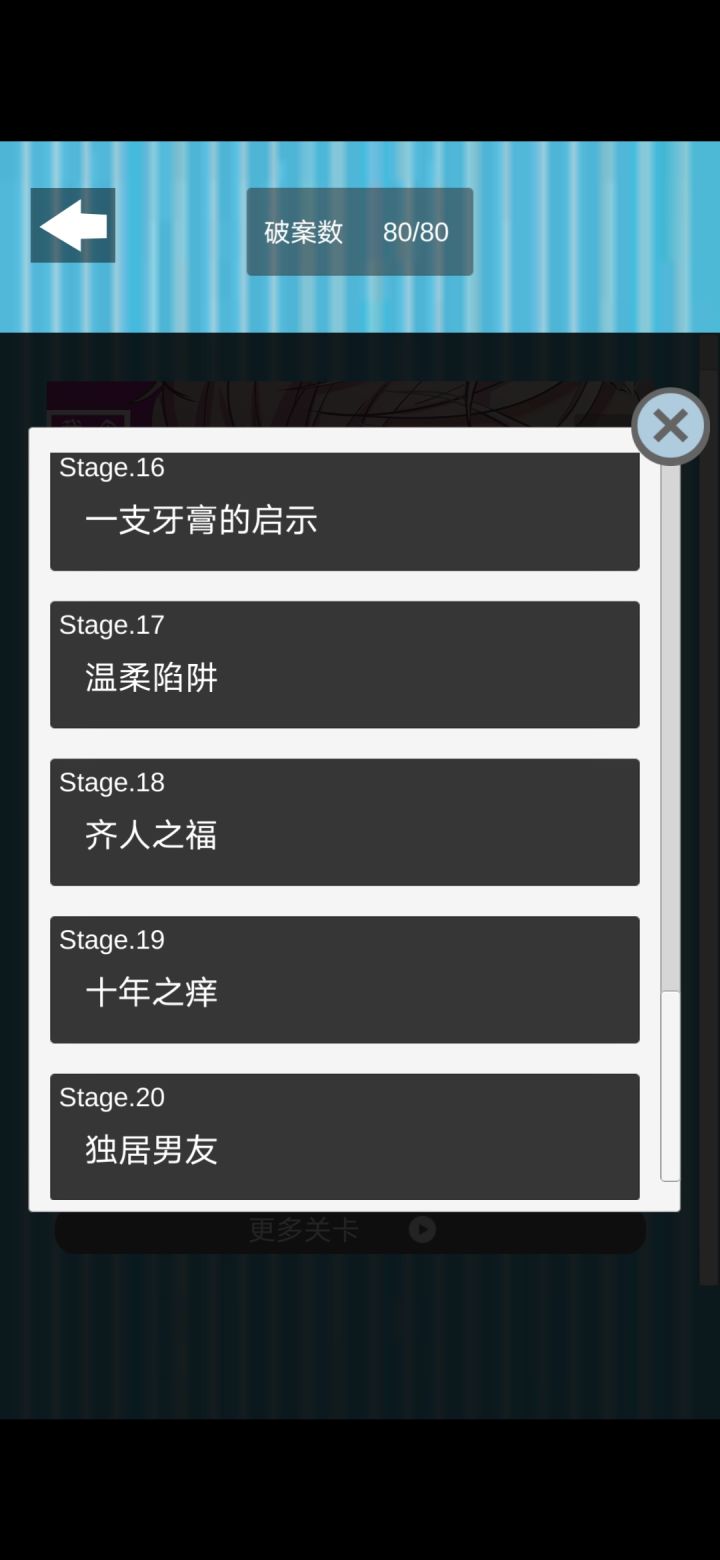The image size is (720, 1560).
Task: Tap the X to close the stage list
Action: (x=670, y=426)
